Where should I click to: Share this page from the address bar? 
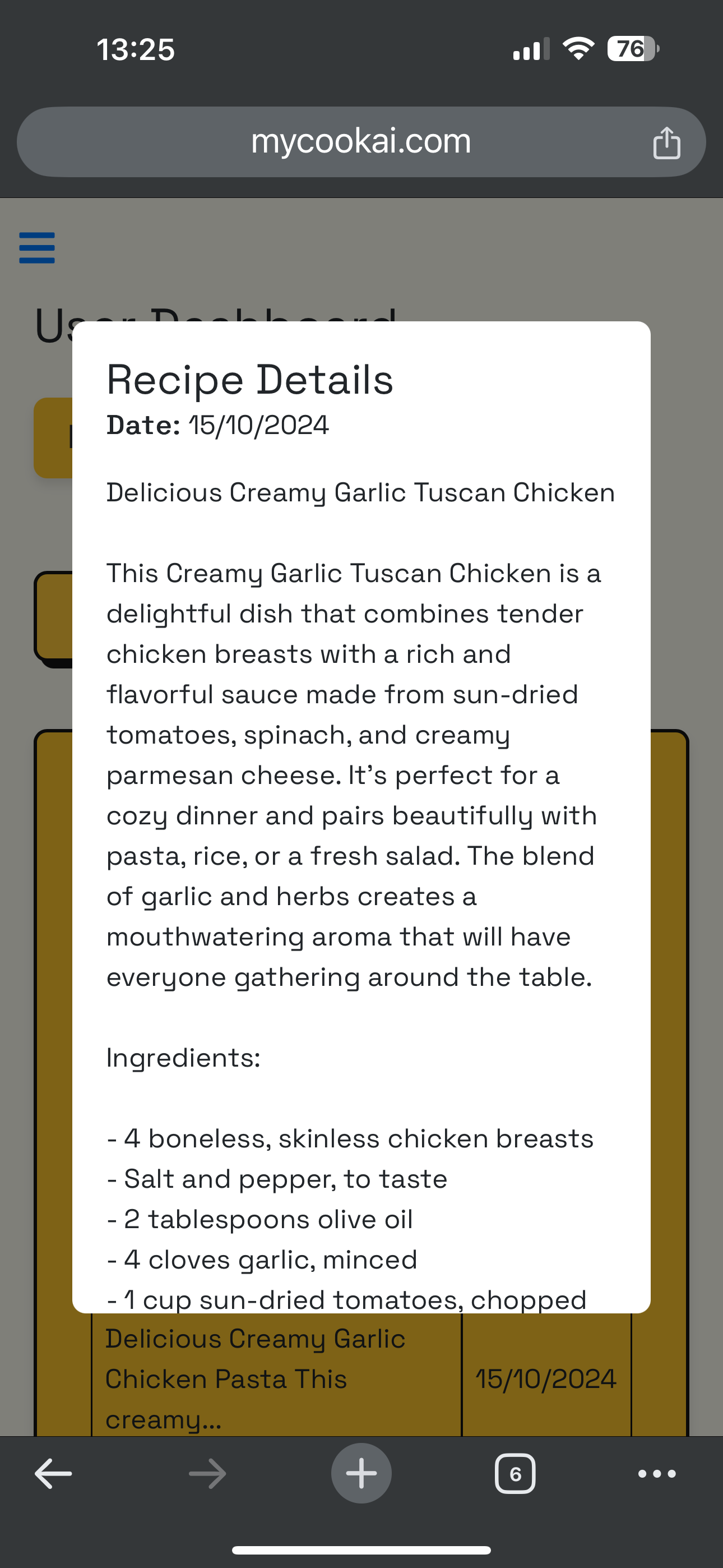coord(666,143)
